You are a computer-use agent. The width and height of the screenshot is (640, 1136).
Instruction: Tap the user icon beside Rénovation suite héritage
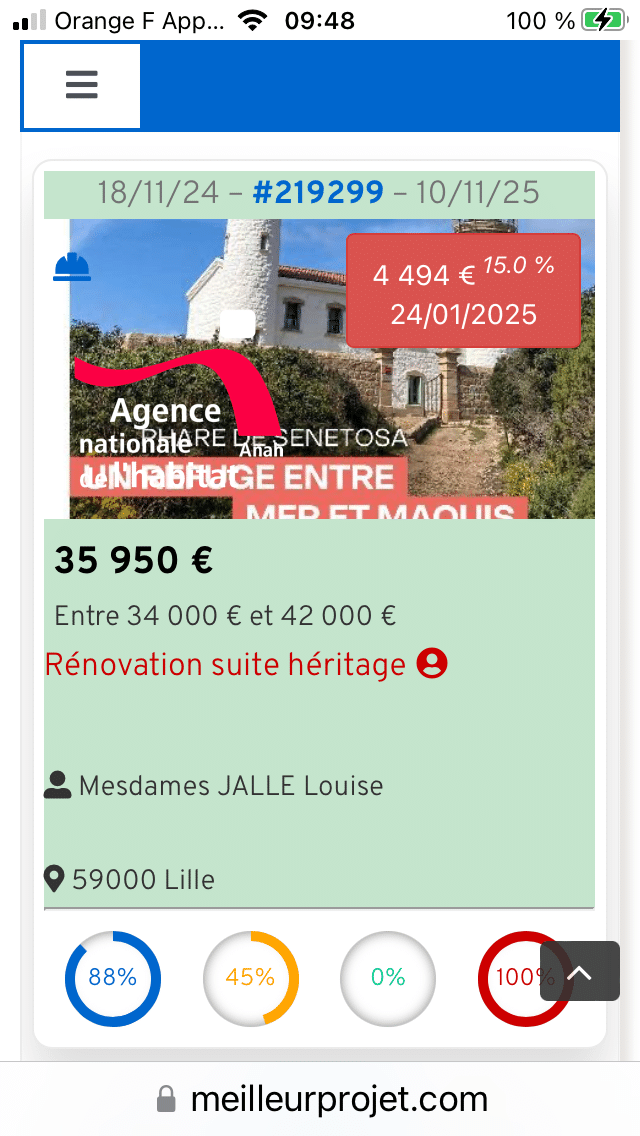(432, 663)
